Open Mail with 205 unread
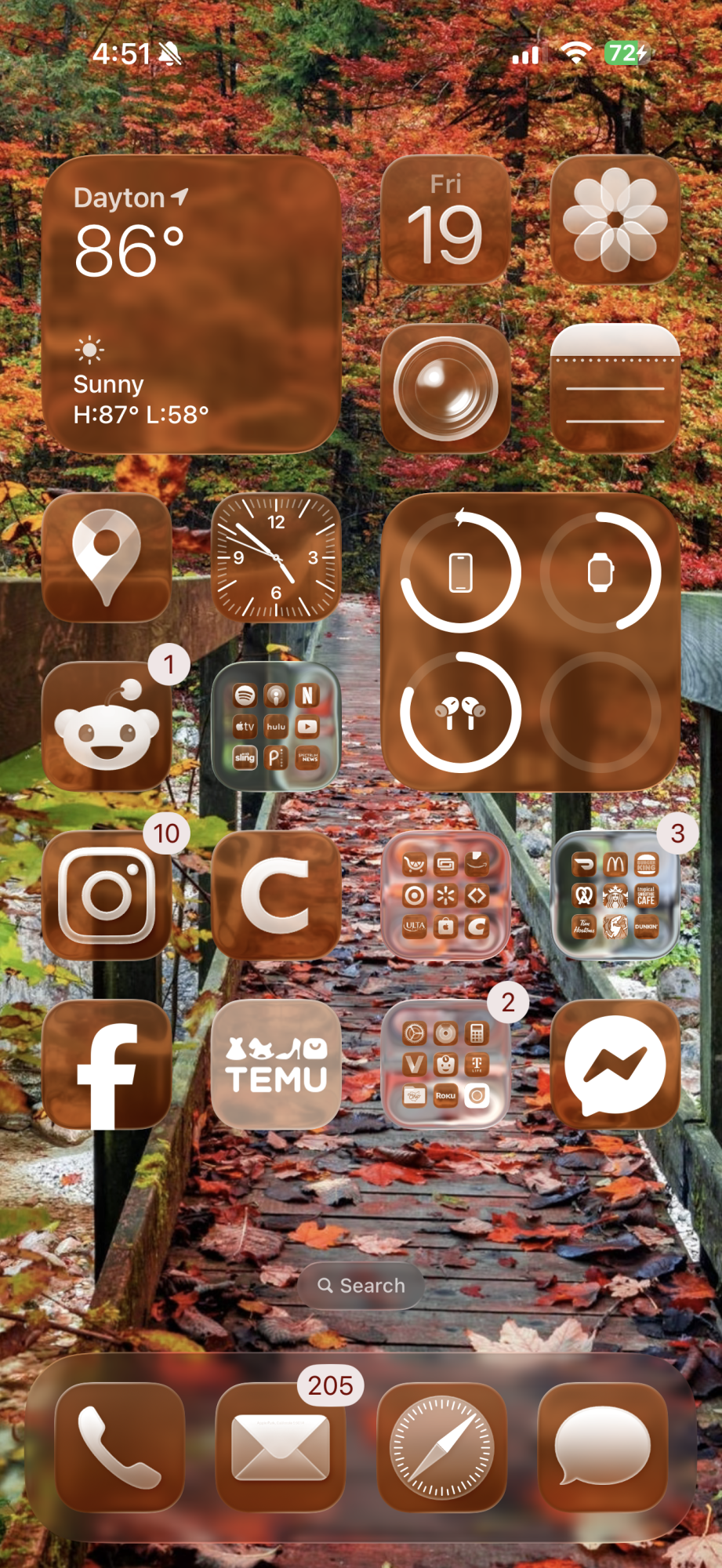Viewport: 722px width, 1568px height. coord(281,1447)
